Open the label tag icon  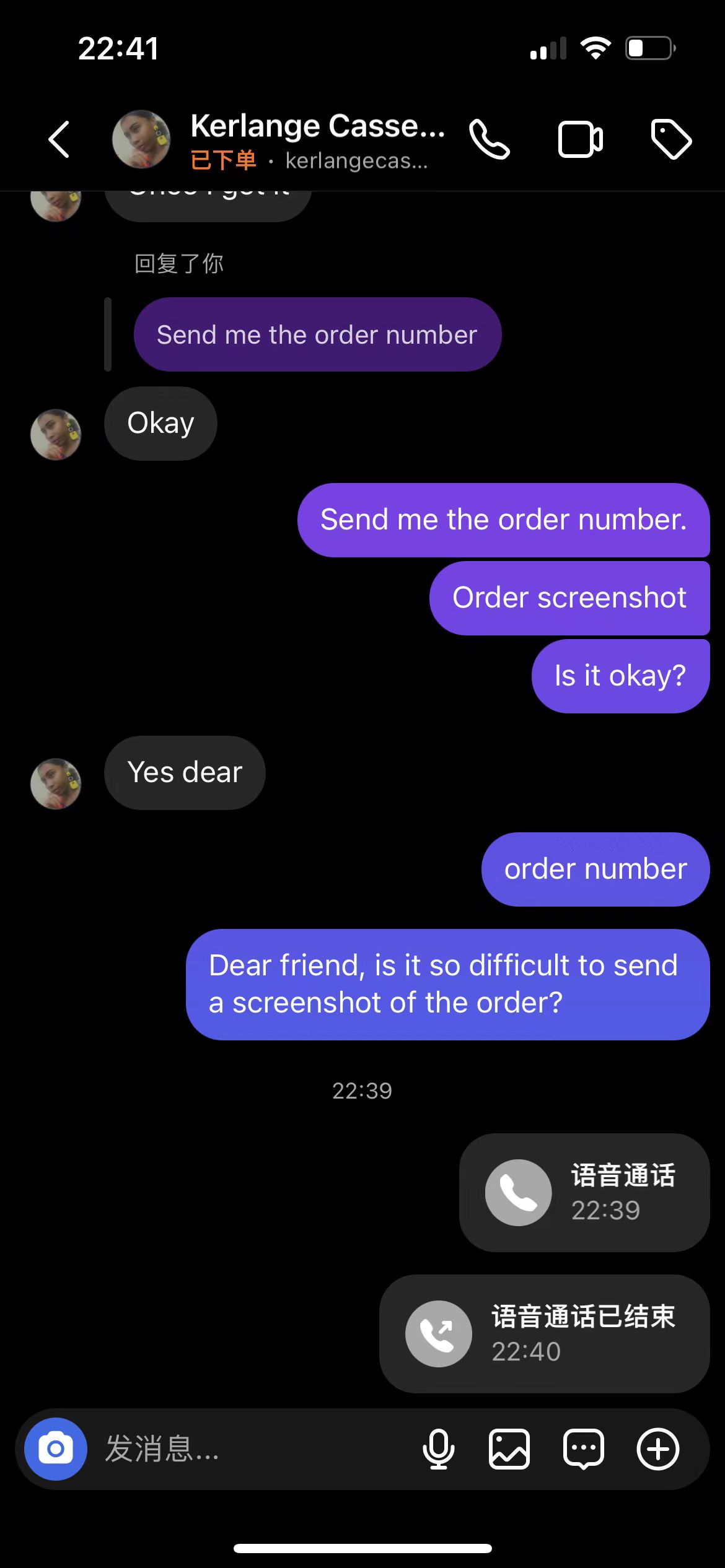(x=671, y=139)
